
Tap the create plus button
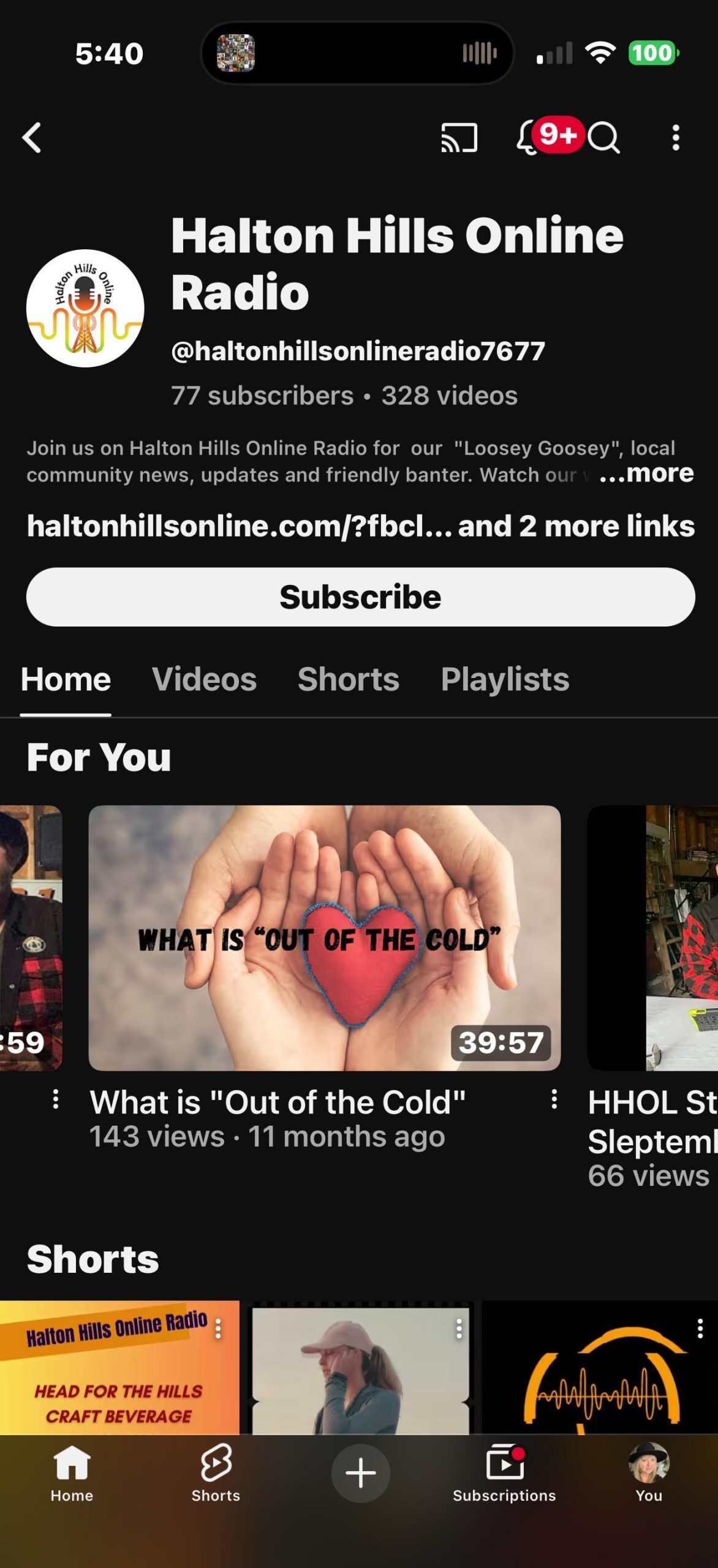(x=360, y=1473)
